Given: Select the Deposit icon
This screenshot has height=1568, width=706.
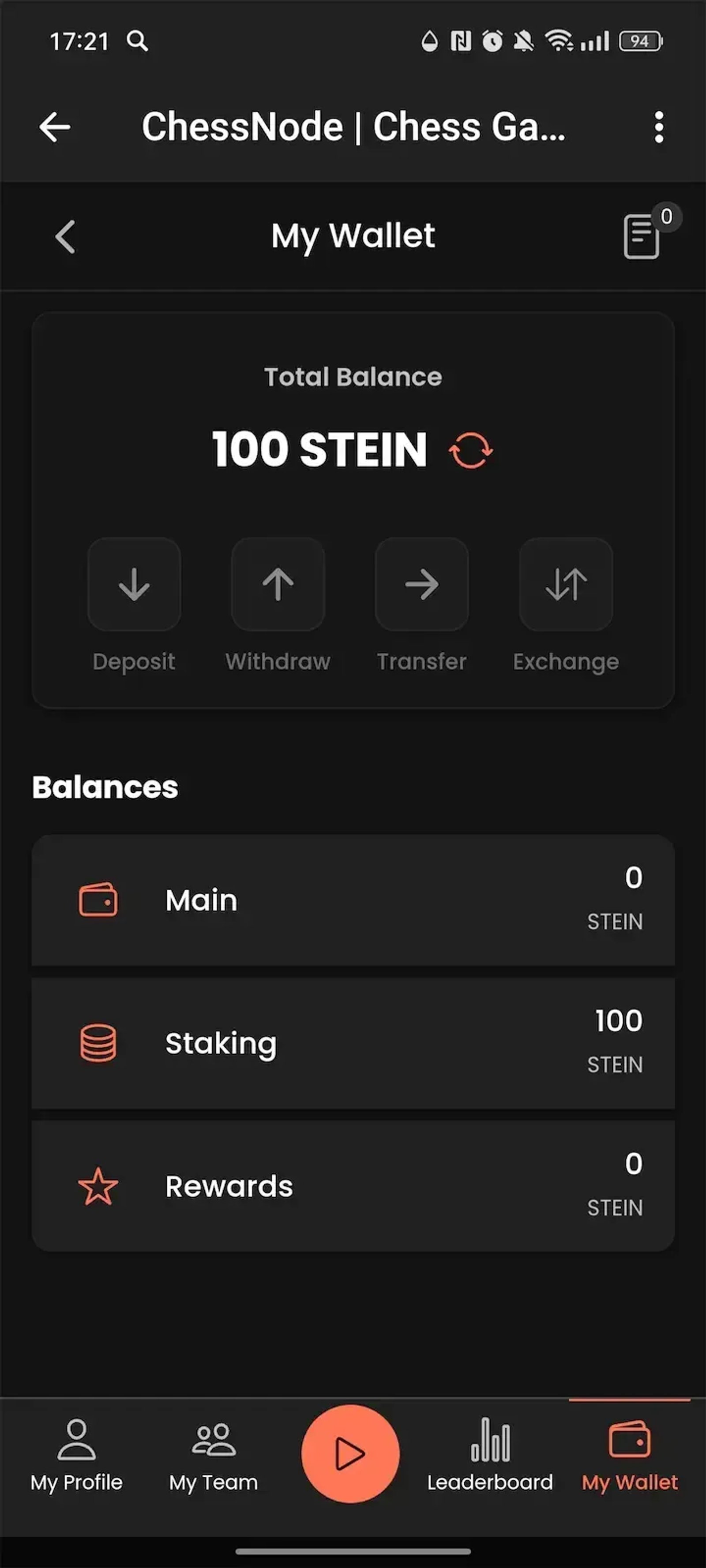Looking at the screenshot, I should tap(134, 584).
